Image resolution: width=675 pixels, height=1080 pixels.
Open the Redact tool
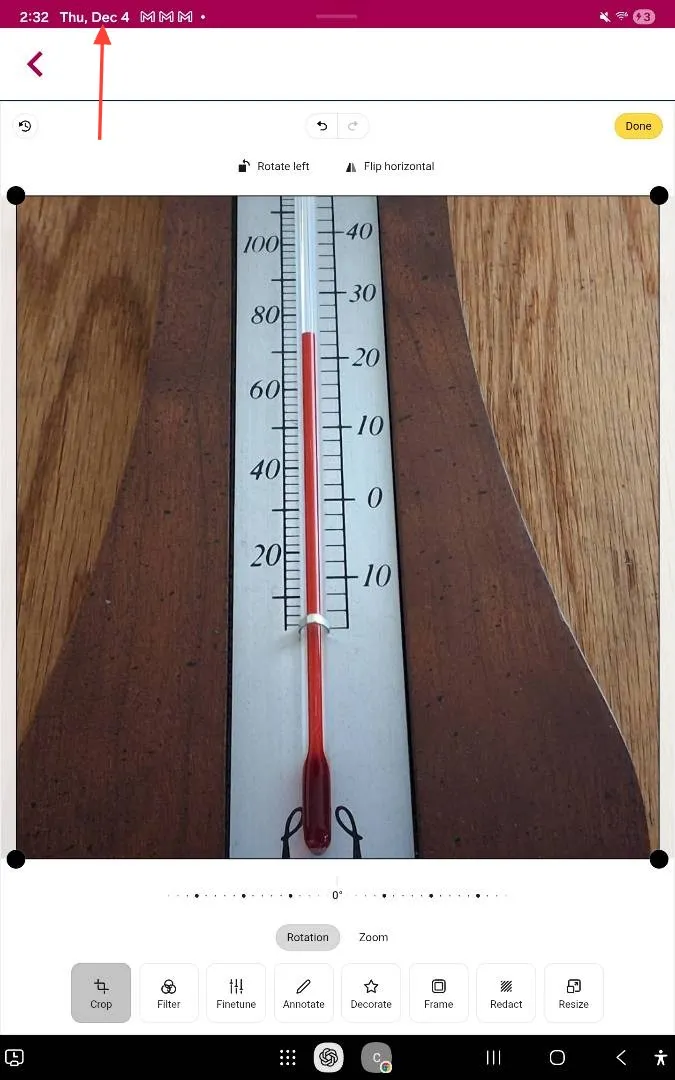click(506, 992)
